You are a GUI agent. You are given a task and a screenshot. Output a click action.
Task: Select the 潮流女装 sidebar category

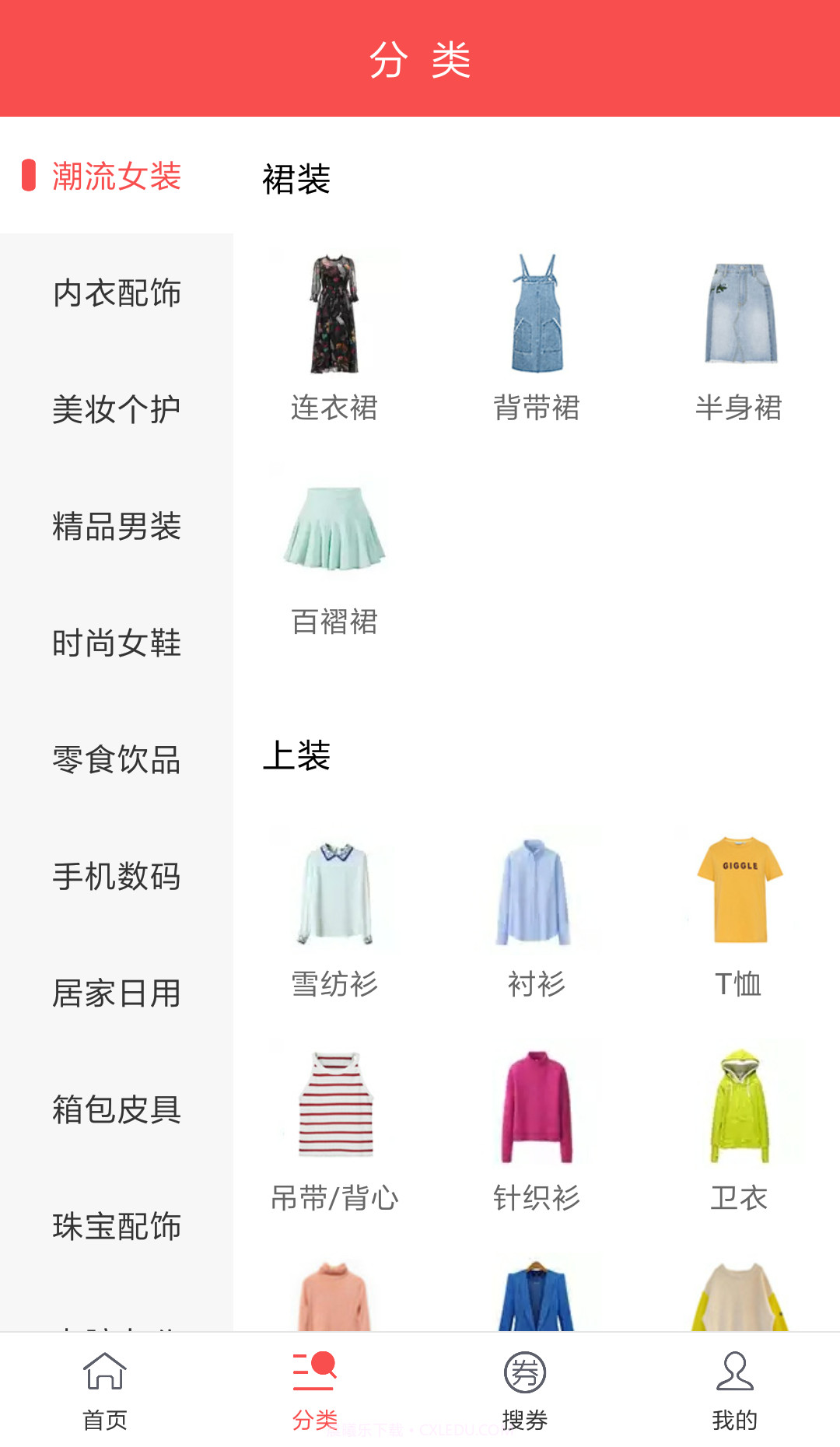coord(117,177)
